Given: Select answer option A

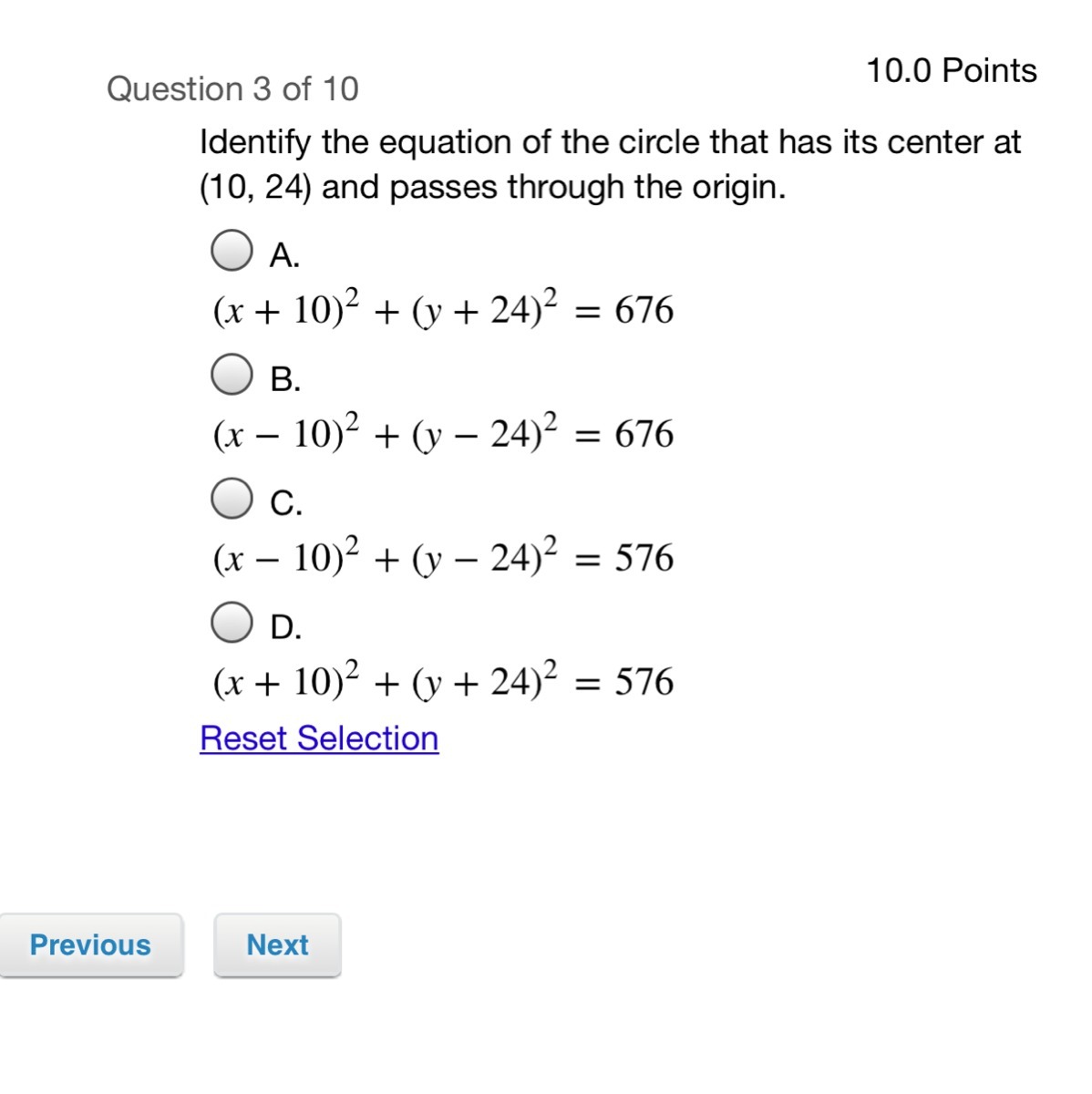Looking at the screenshot, I should [232, 251].
